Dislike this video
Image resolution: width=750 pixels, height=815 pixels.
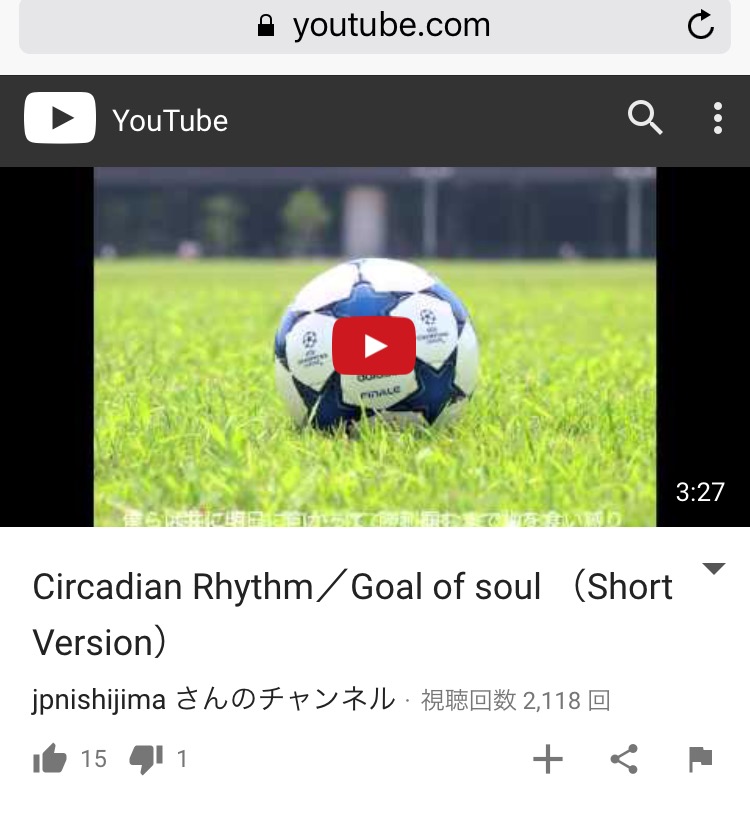[x=147, y=760]
